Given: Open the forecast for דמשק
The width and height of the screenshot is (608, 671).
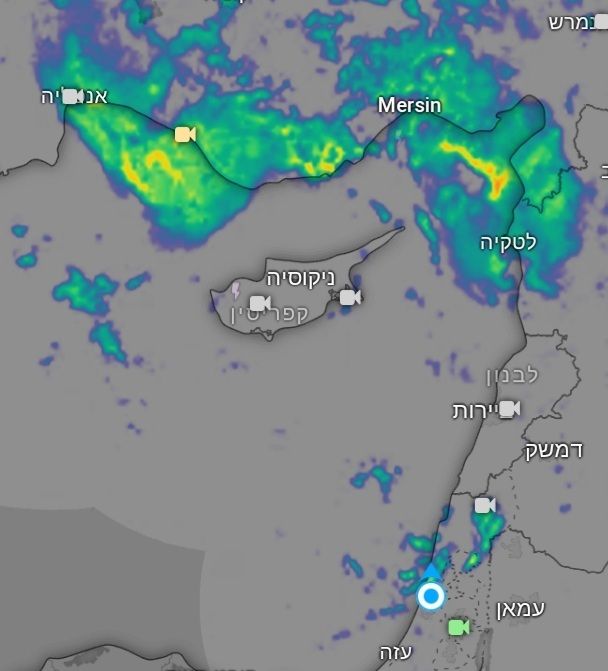Looking at the screenshot, I should tap(554, 450).
